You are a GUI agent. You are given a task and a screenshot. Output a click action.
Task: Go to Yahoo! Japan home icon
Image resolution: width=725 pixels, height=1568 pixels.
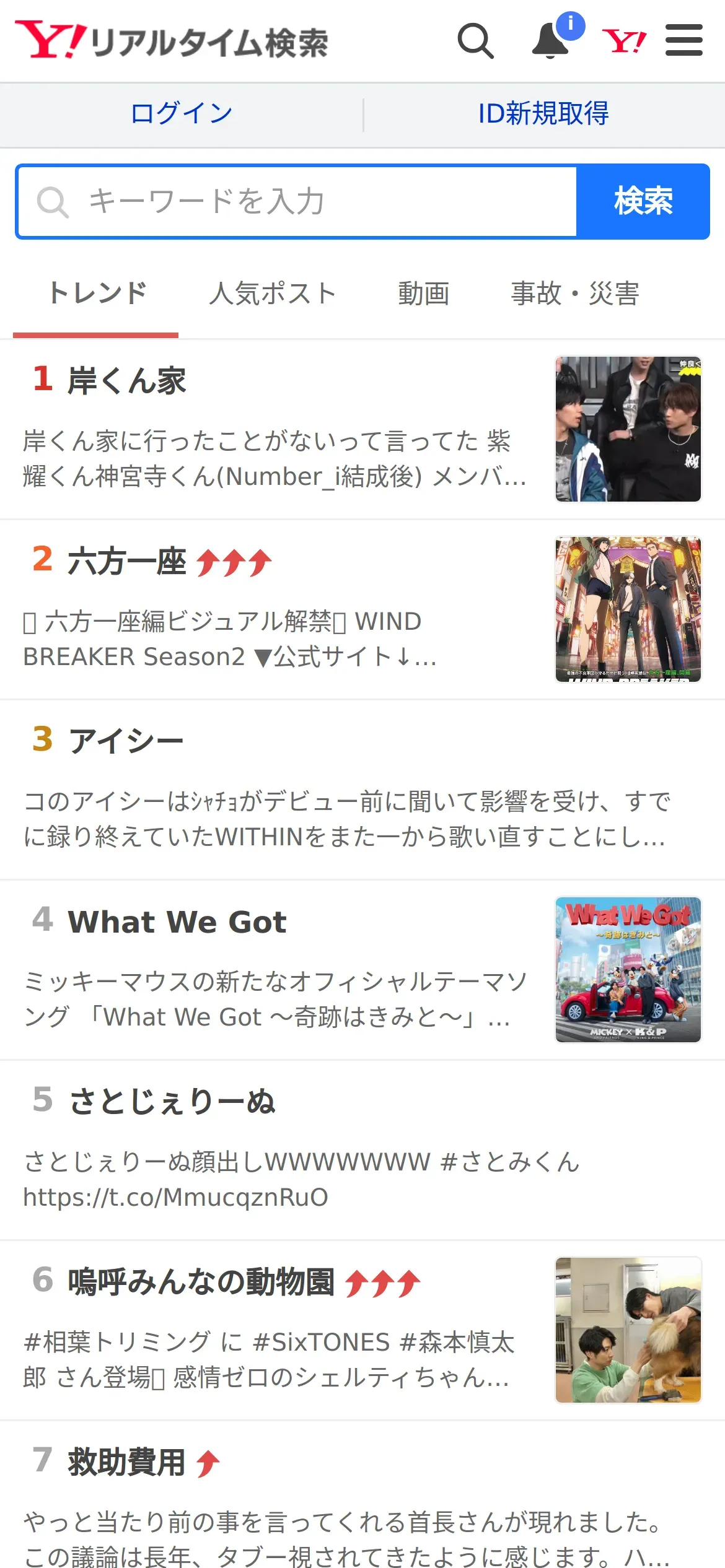tap(624, 41)
